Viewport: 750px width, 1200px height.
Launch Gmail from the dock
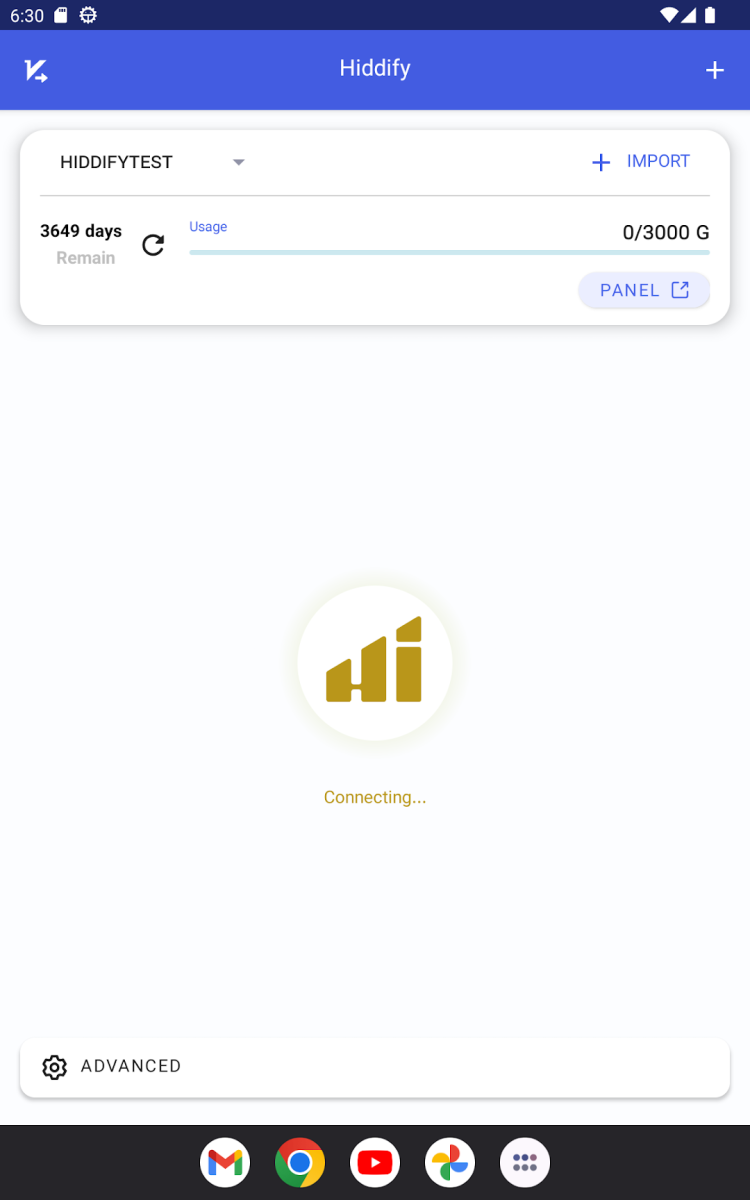[x=225, y=1163]
